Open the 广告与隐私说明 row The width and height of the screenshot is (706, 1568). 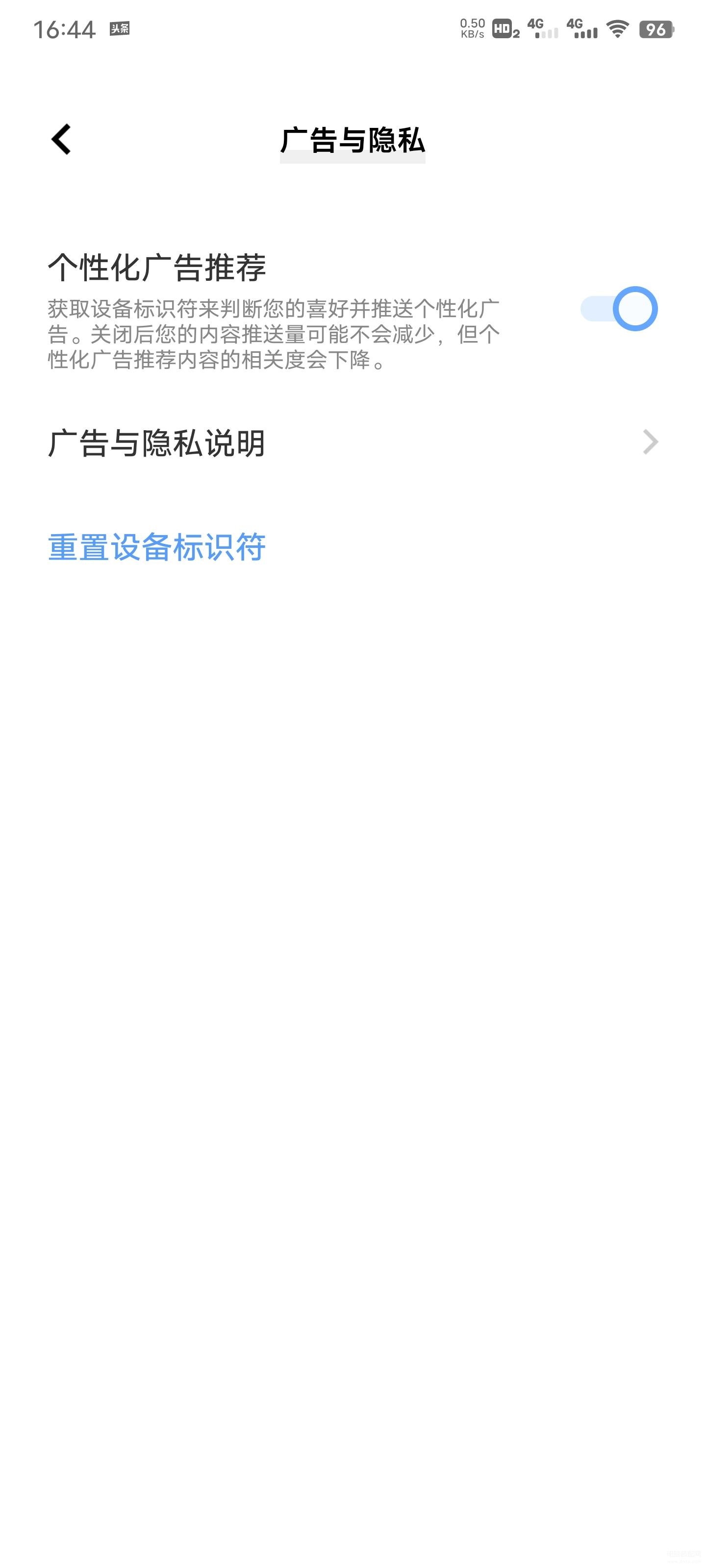pyautogui.click(x=353, y=442)
